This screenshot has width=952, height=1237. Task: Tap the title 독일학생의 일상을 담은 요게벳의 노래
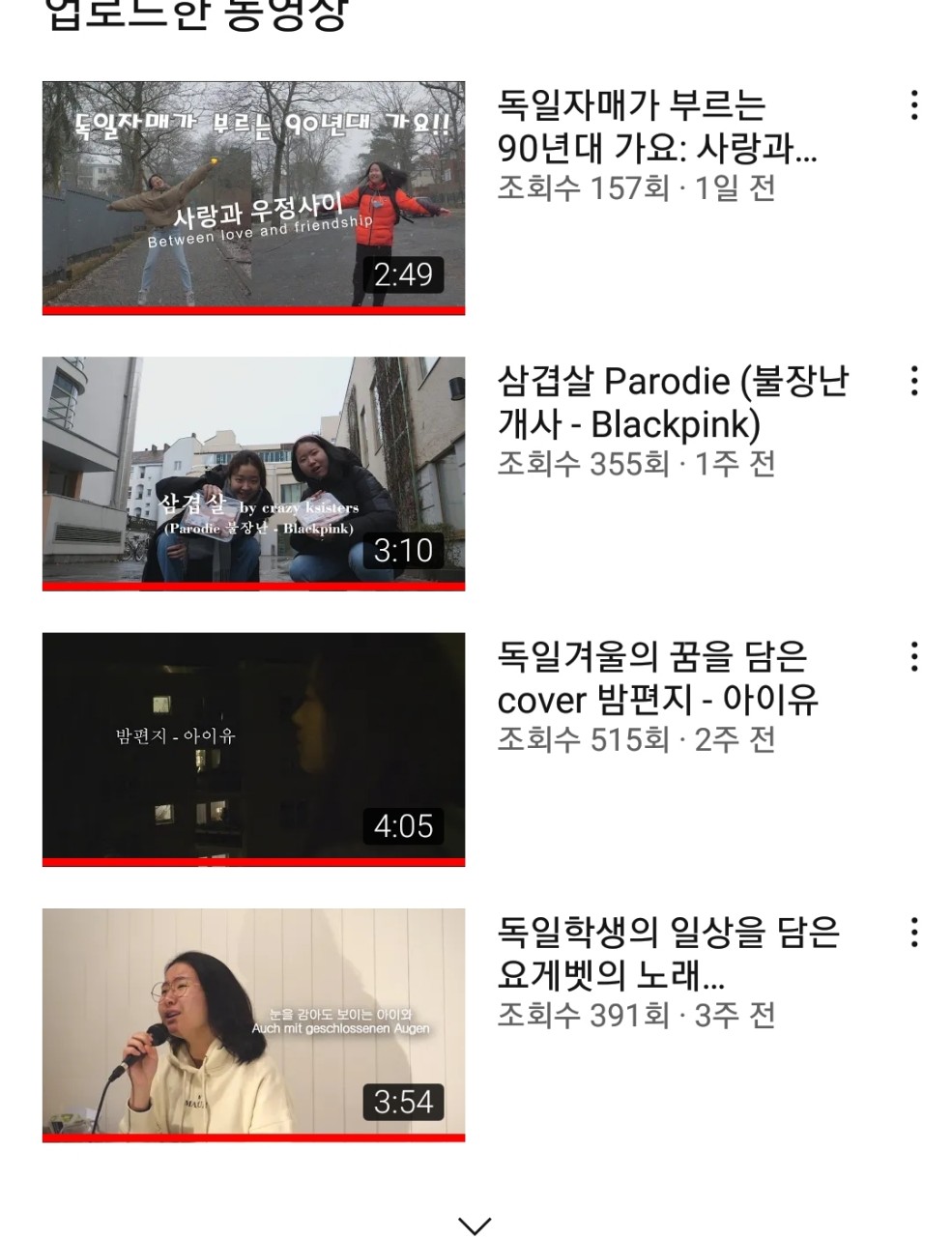667,953
